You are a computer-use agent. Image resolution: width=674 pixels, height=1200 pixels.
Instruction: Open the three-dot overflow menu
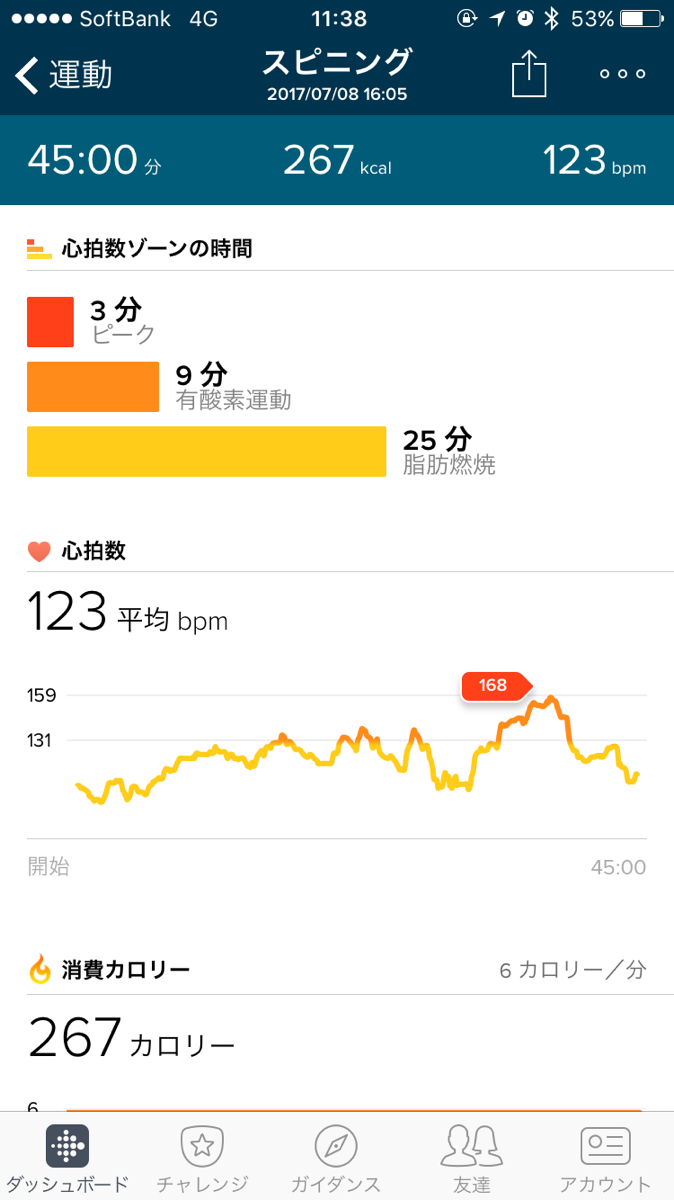tap(622, 75)
